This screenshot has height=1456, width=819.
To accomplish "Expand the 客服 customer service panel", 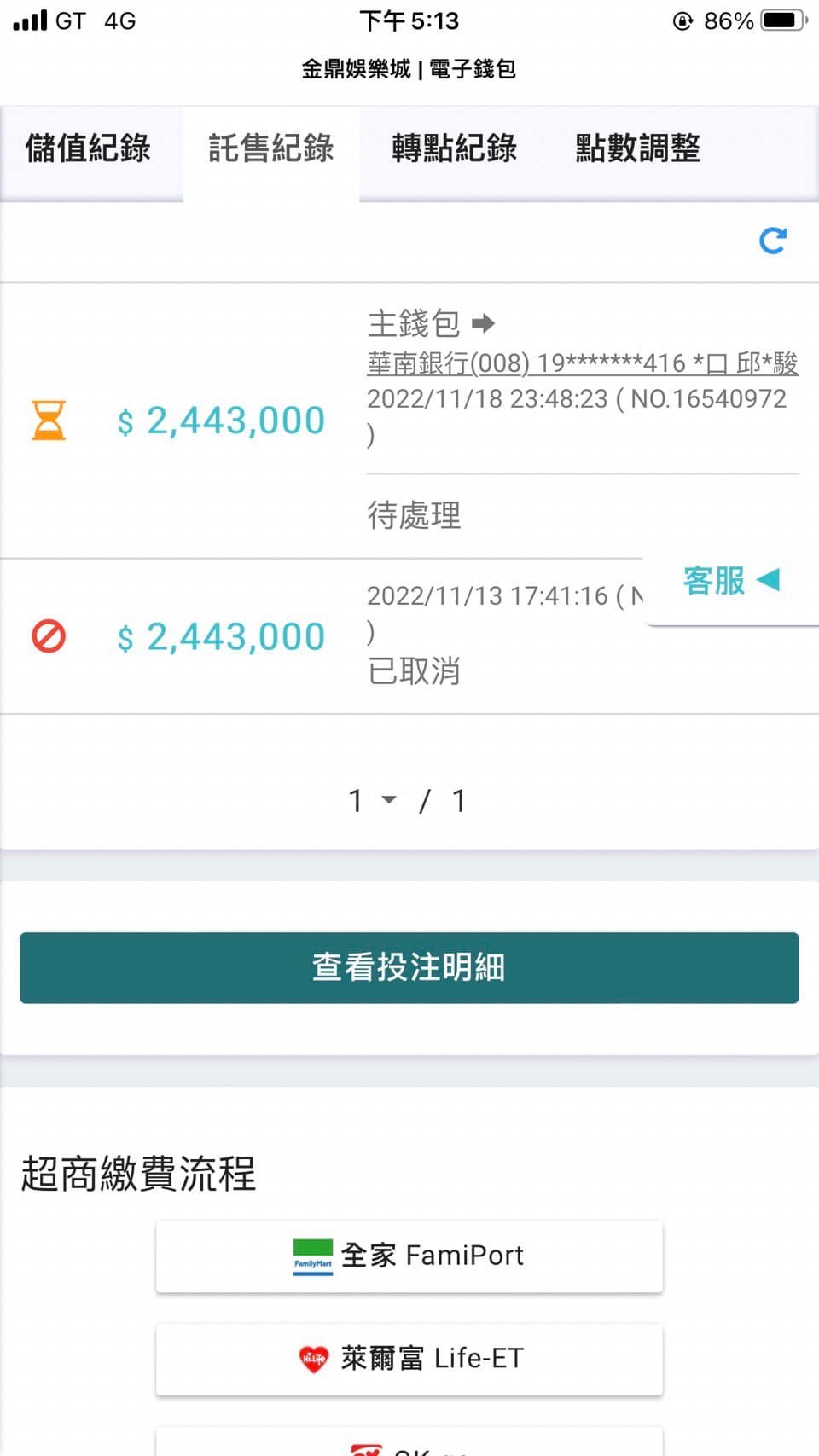I will tap(731, 581).
